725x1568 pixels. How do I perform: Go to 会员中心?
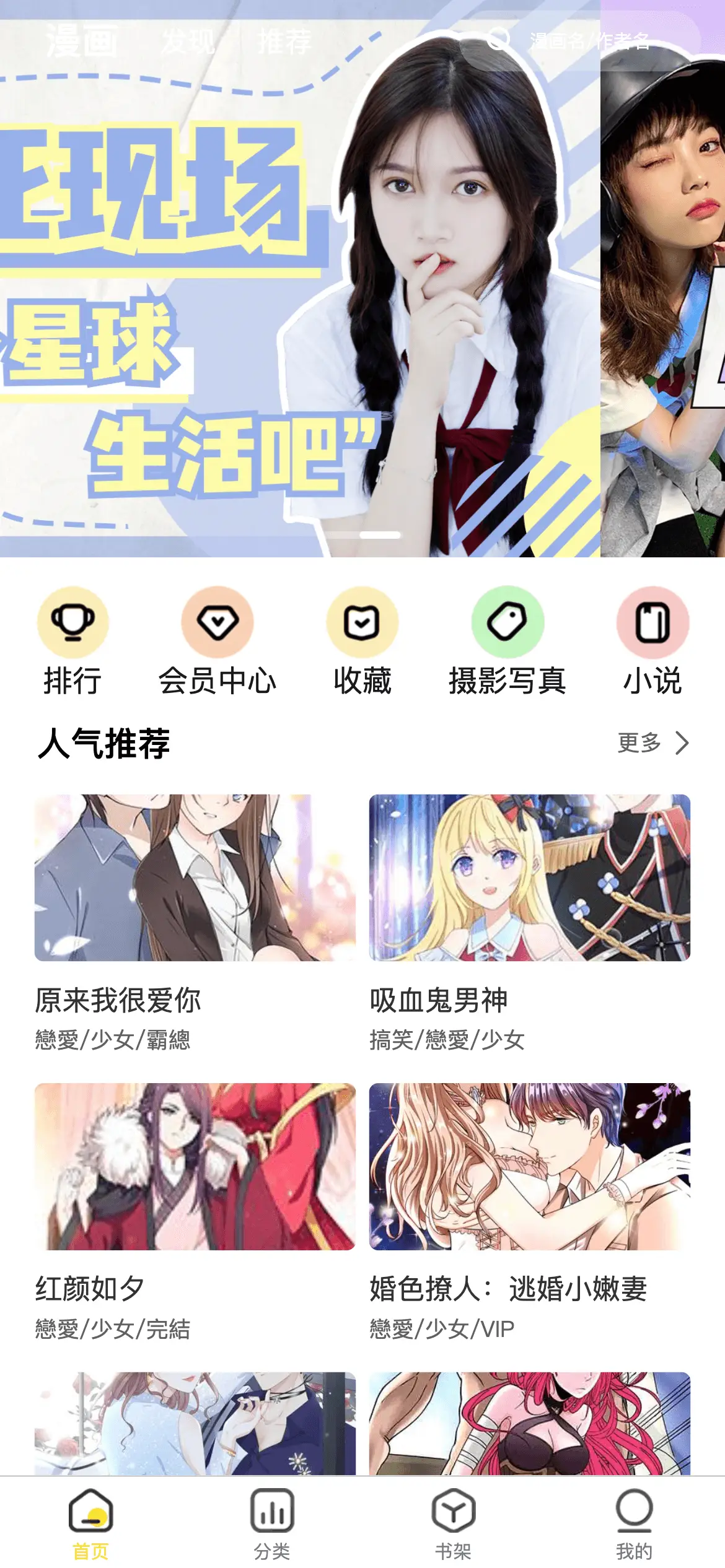point(217,642)
